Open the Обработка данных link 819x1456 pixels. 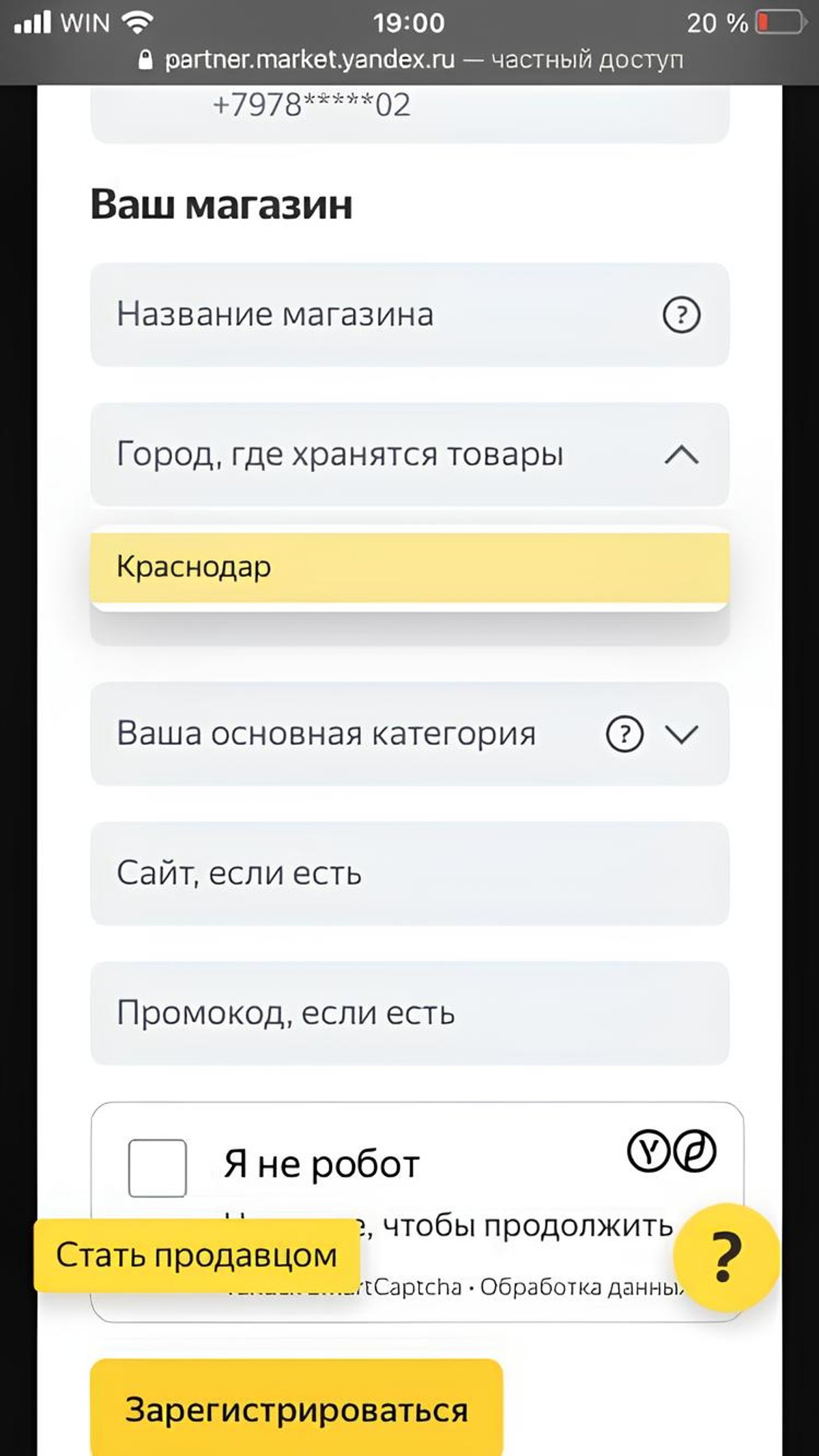580,1287
